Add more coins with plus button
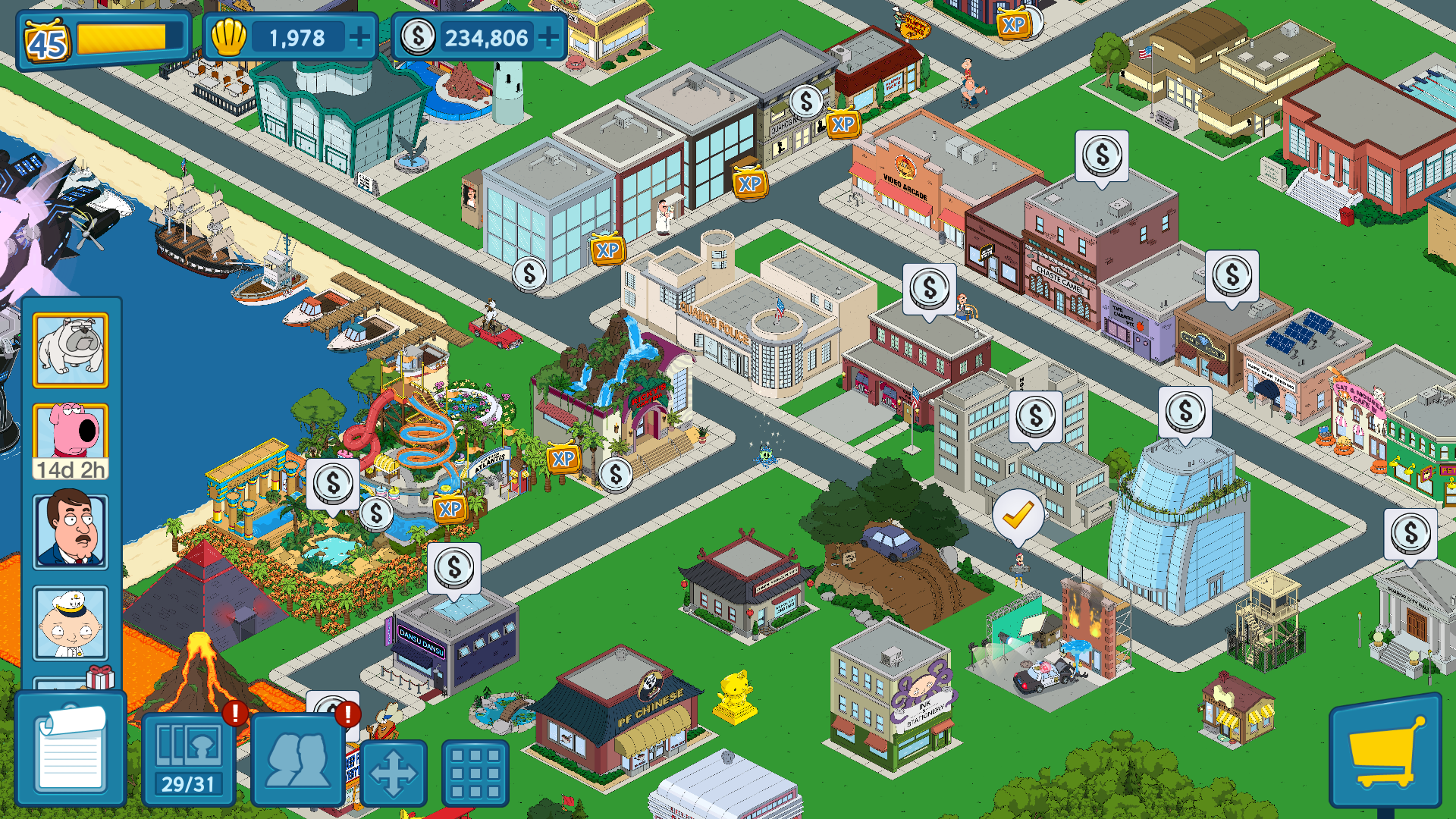 coord(548,37)
